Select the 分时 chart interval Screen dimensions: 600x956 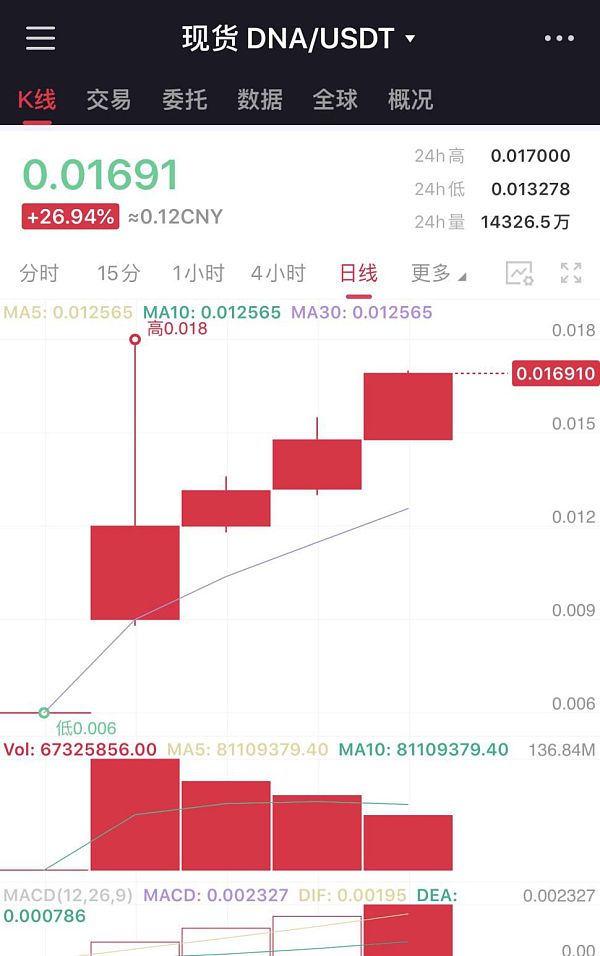[39, 273]
